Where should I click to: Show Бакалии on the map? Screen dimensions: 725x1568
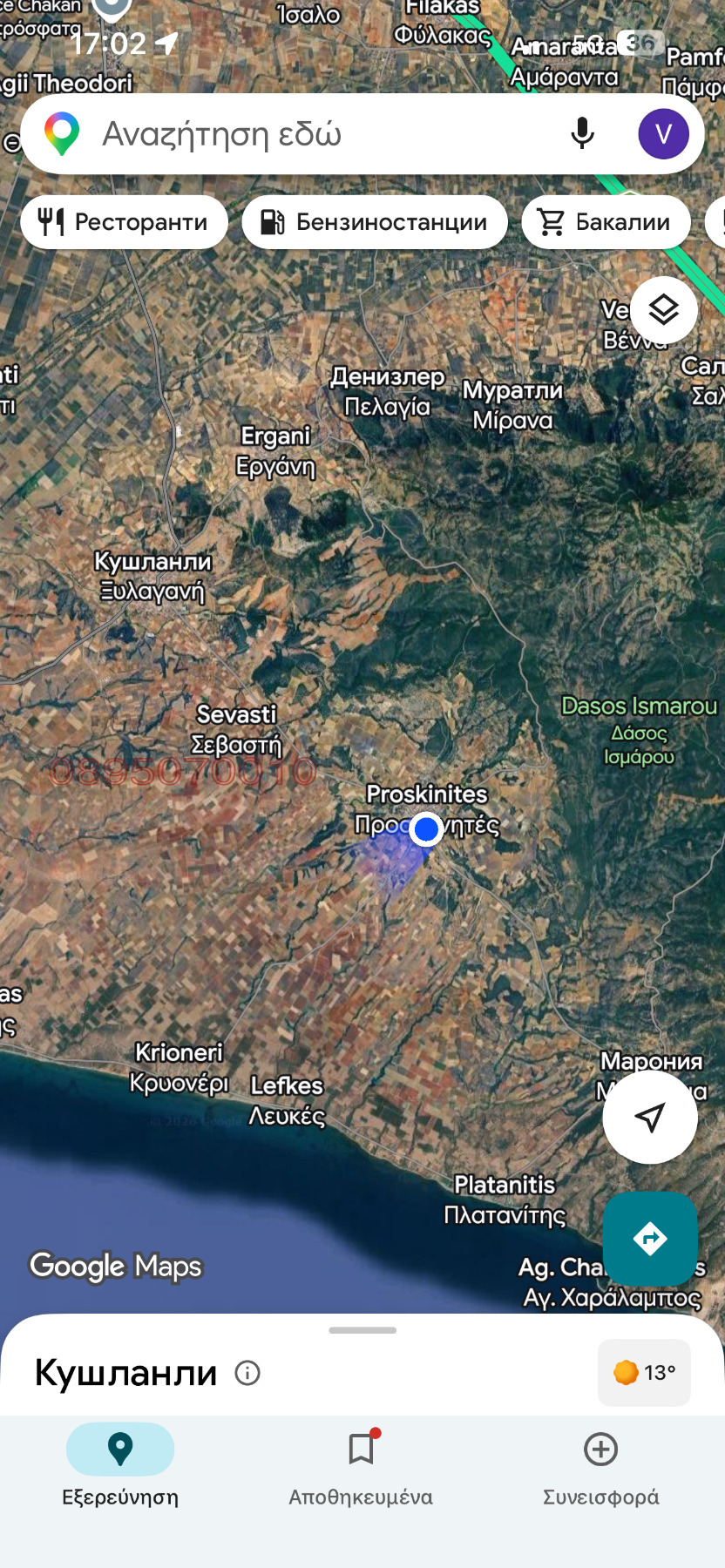tap(606, 222)
